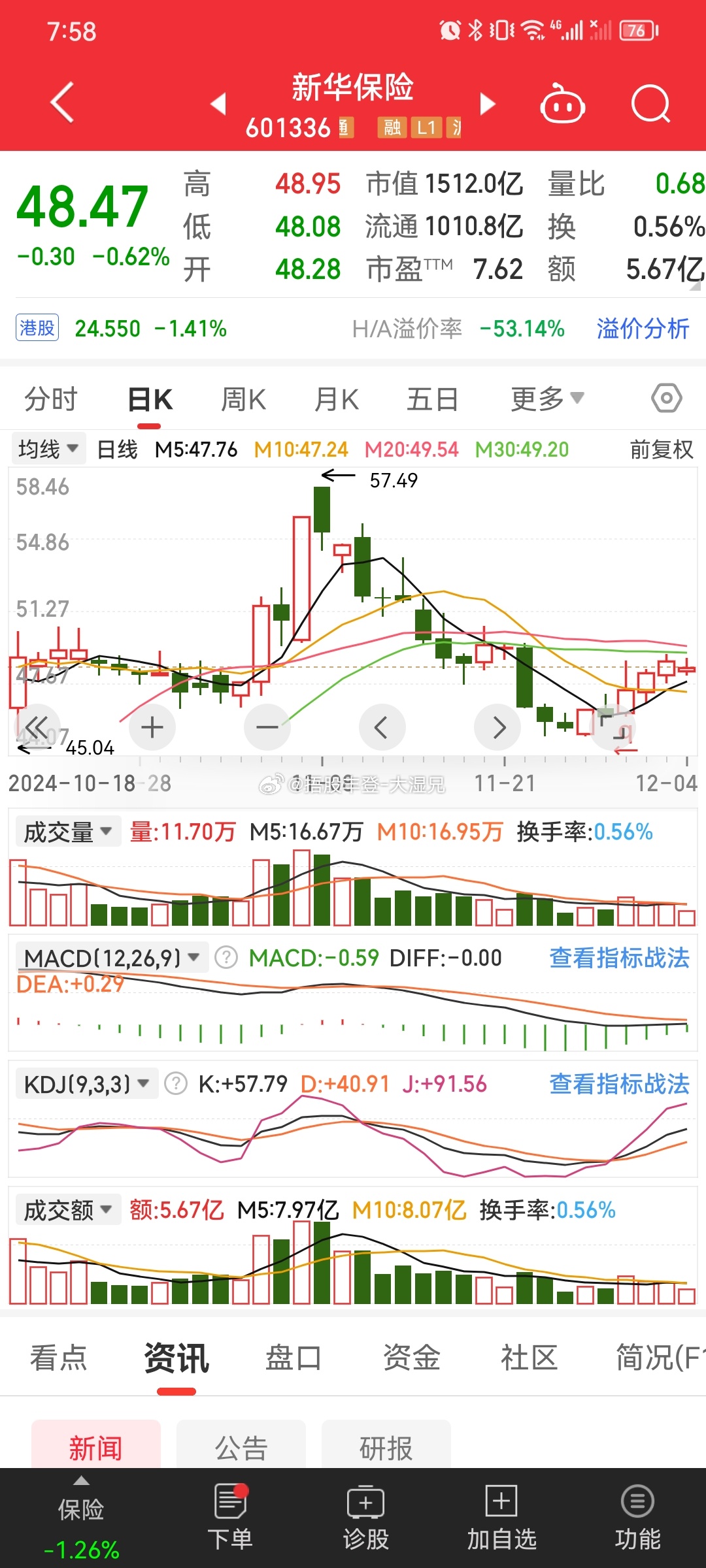Open 查看指标战法 link beside MACD

(619, 958)
